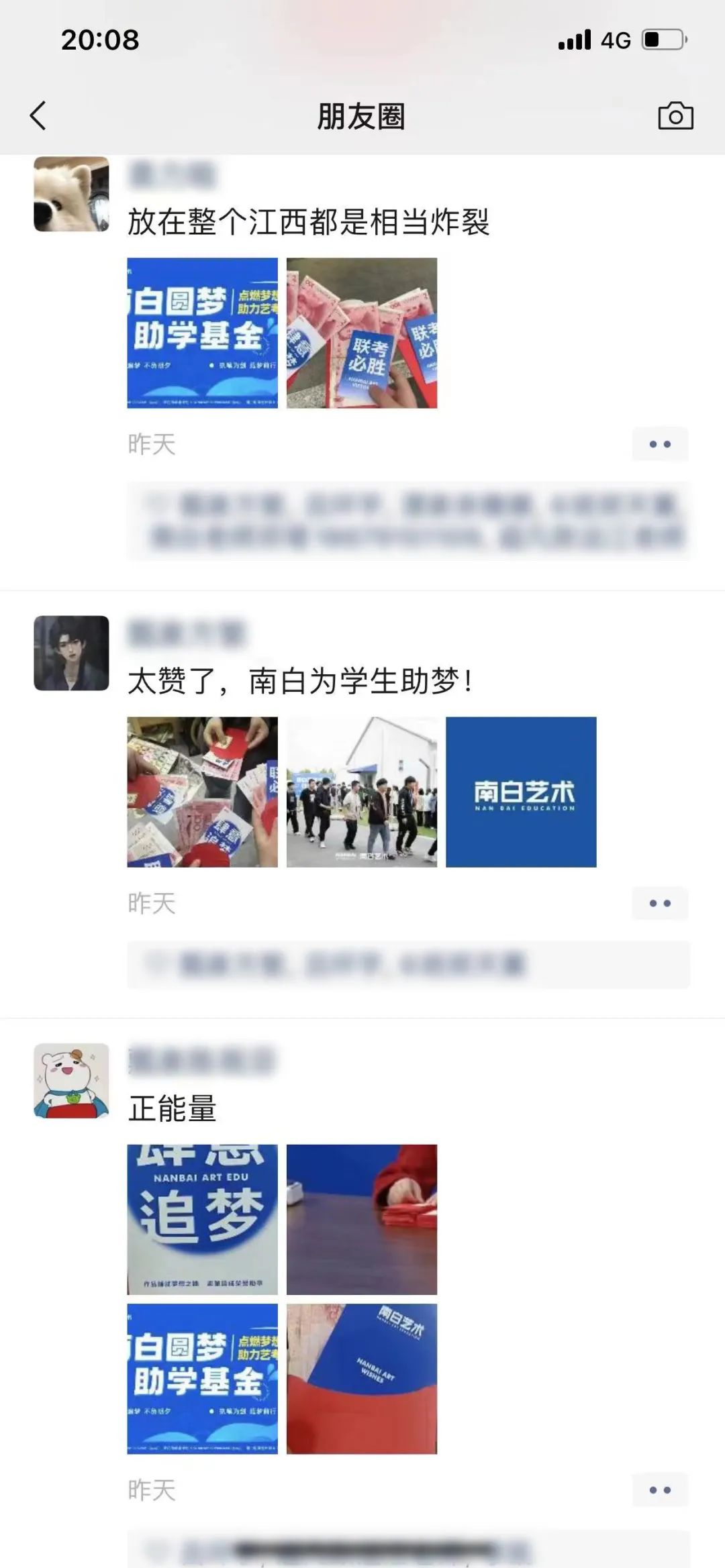
Task: View 助学基金 photo in 正能量 post
Action: (x=202, y=1378)
